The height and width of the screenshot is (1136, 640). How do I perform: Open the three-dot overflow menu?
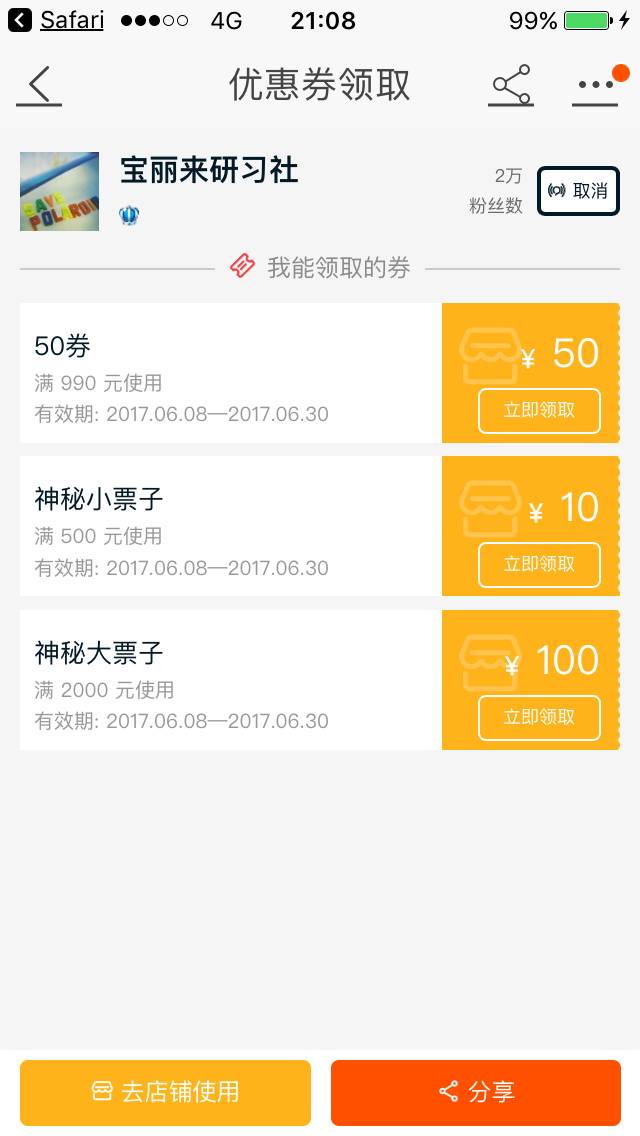(596, 86)
